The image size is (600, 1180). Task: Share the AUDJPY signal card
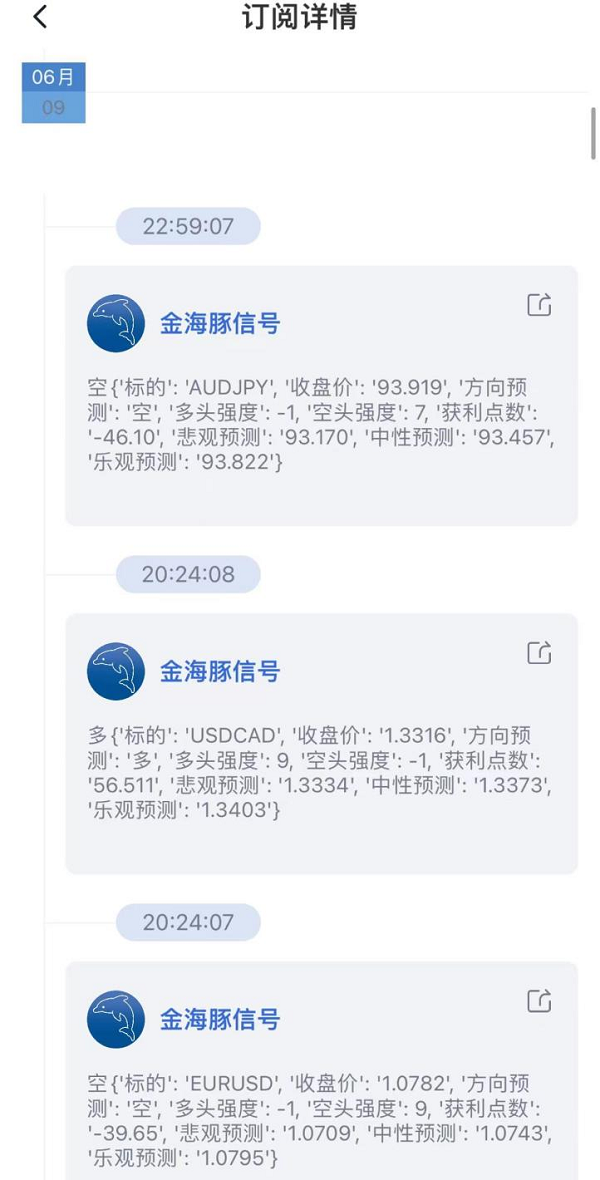tap(539, 305)
